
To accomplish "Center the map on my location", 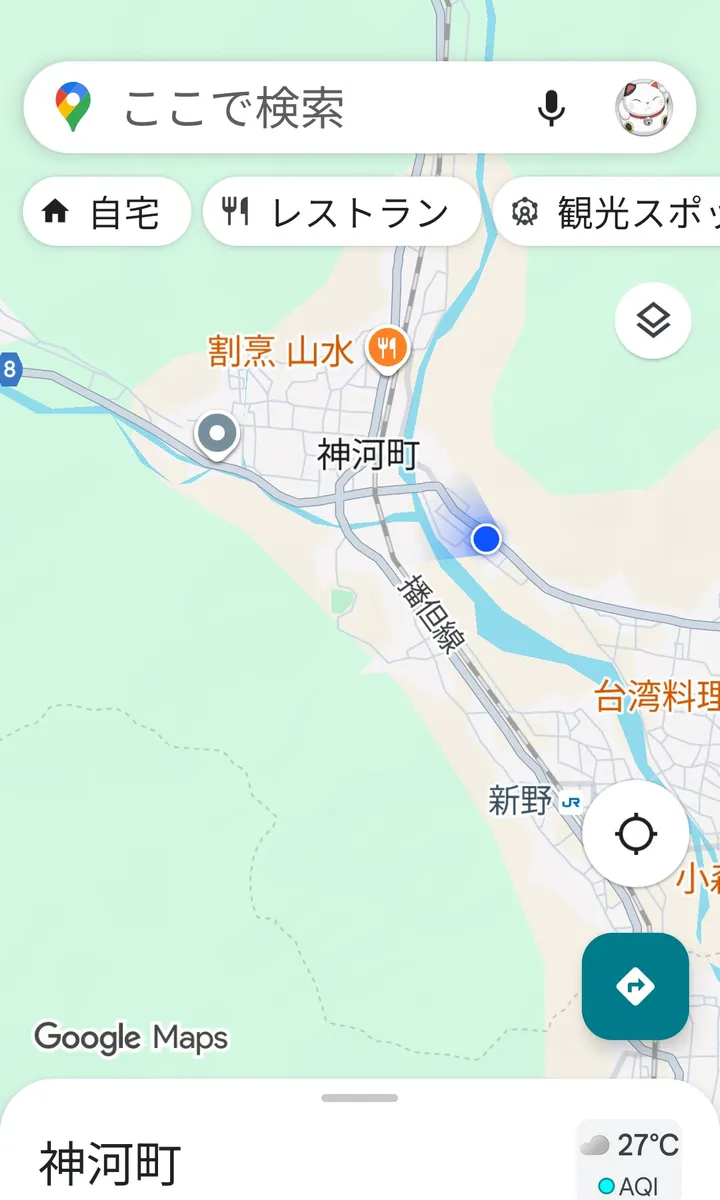I will pyautogui.click(x=636, y=834).
